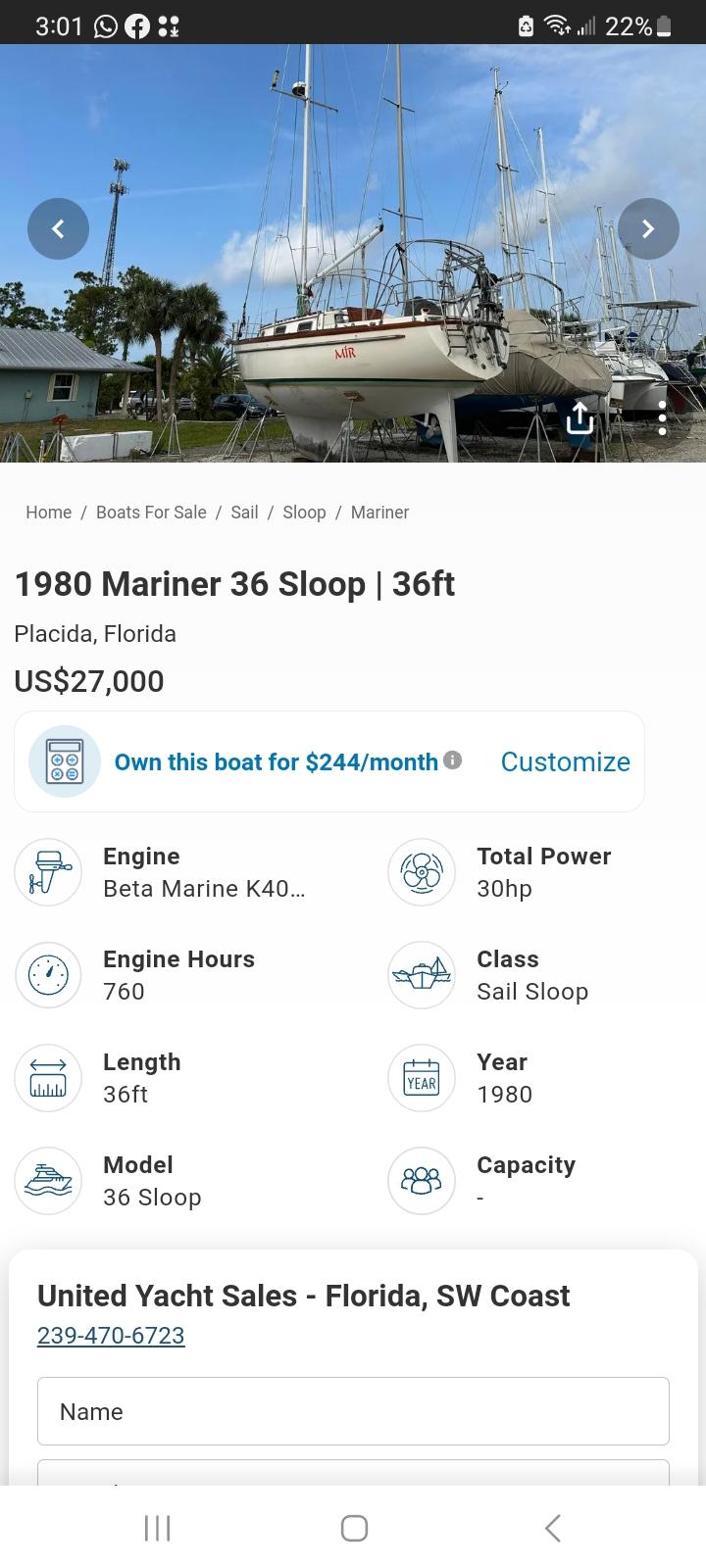Click the Total Power propeller icon

point(422,872)
